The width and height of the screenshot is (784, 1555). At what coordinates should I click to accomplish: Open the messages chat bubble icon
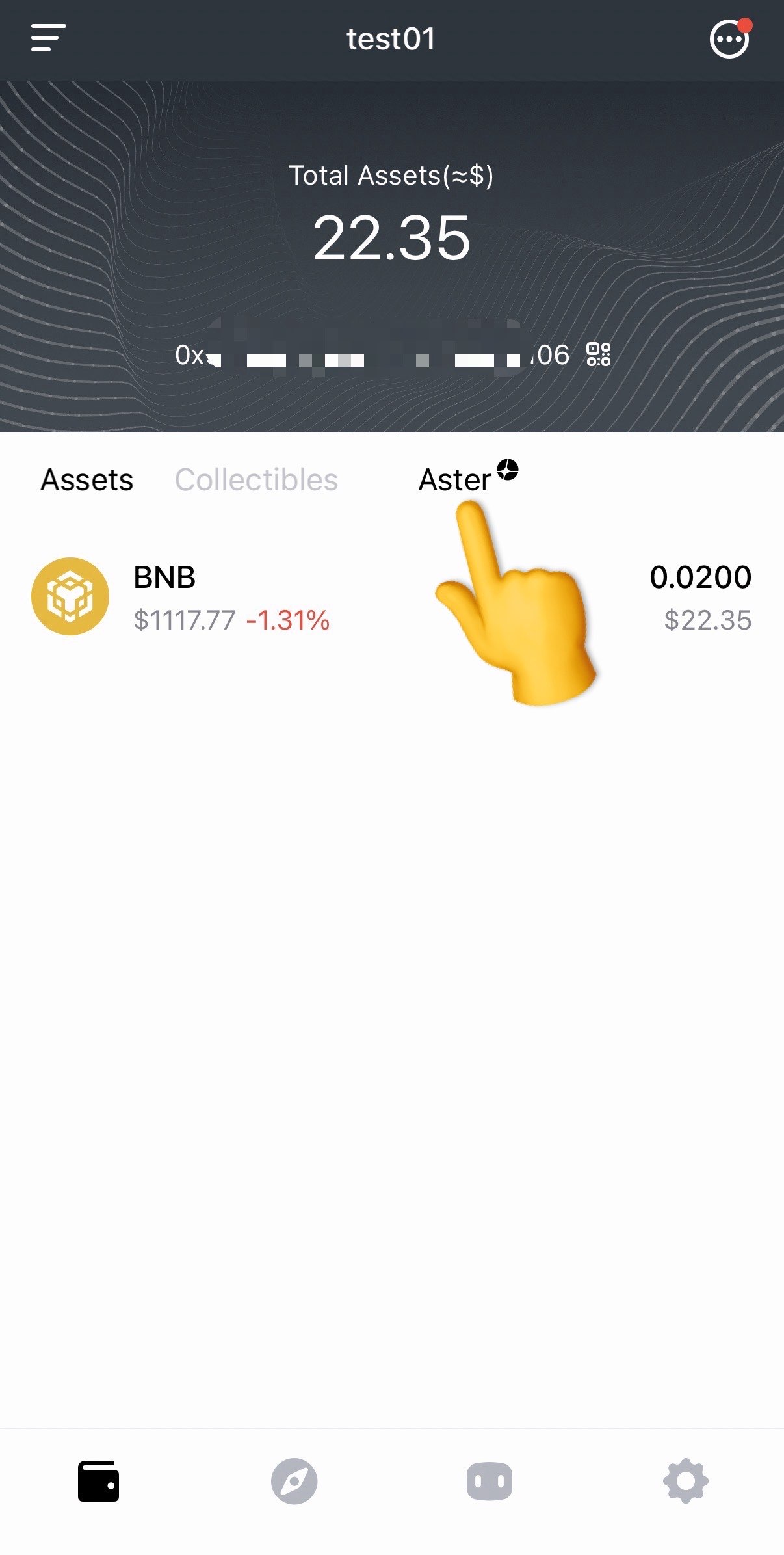pyautogui.click(x=729, y=39)
